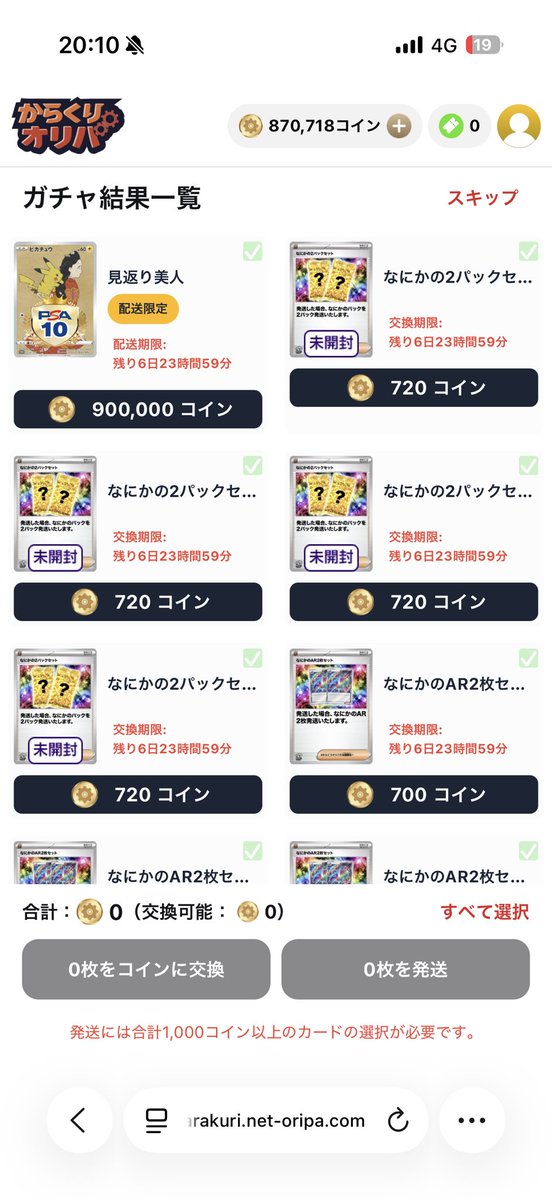Select すべて選択 to choose all cards

point(485,911)
